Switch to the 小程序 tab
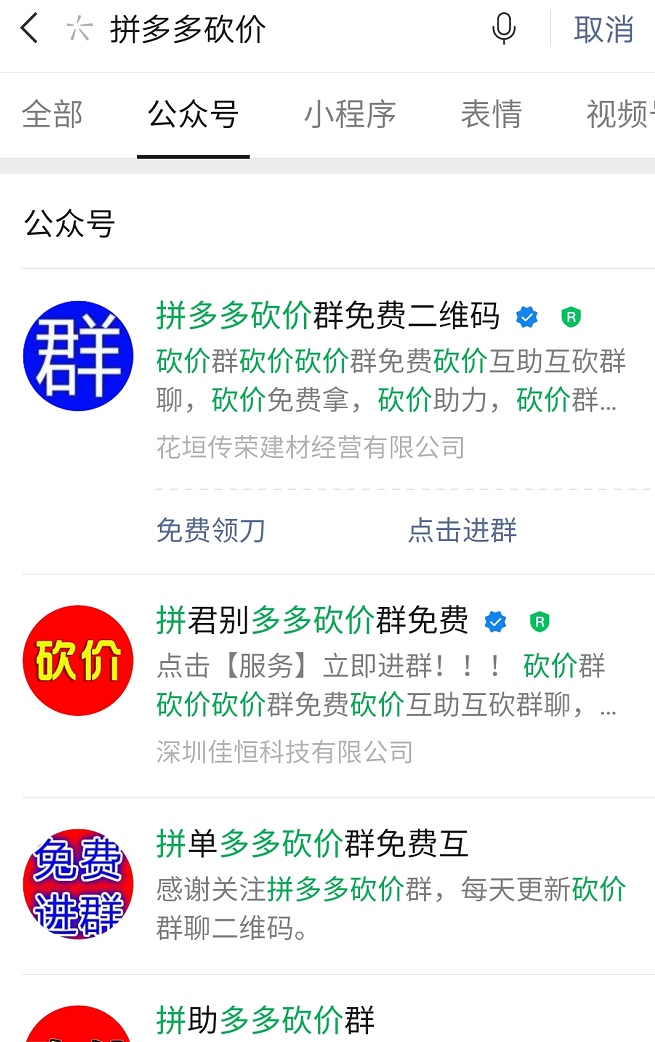 [x=350, y=115]
